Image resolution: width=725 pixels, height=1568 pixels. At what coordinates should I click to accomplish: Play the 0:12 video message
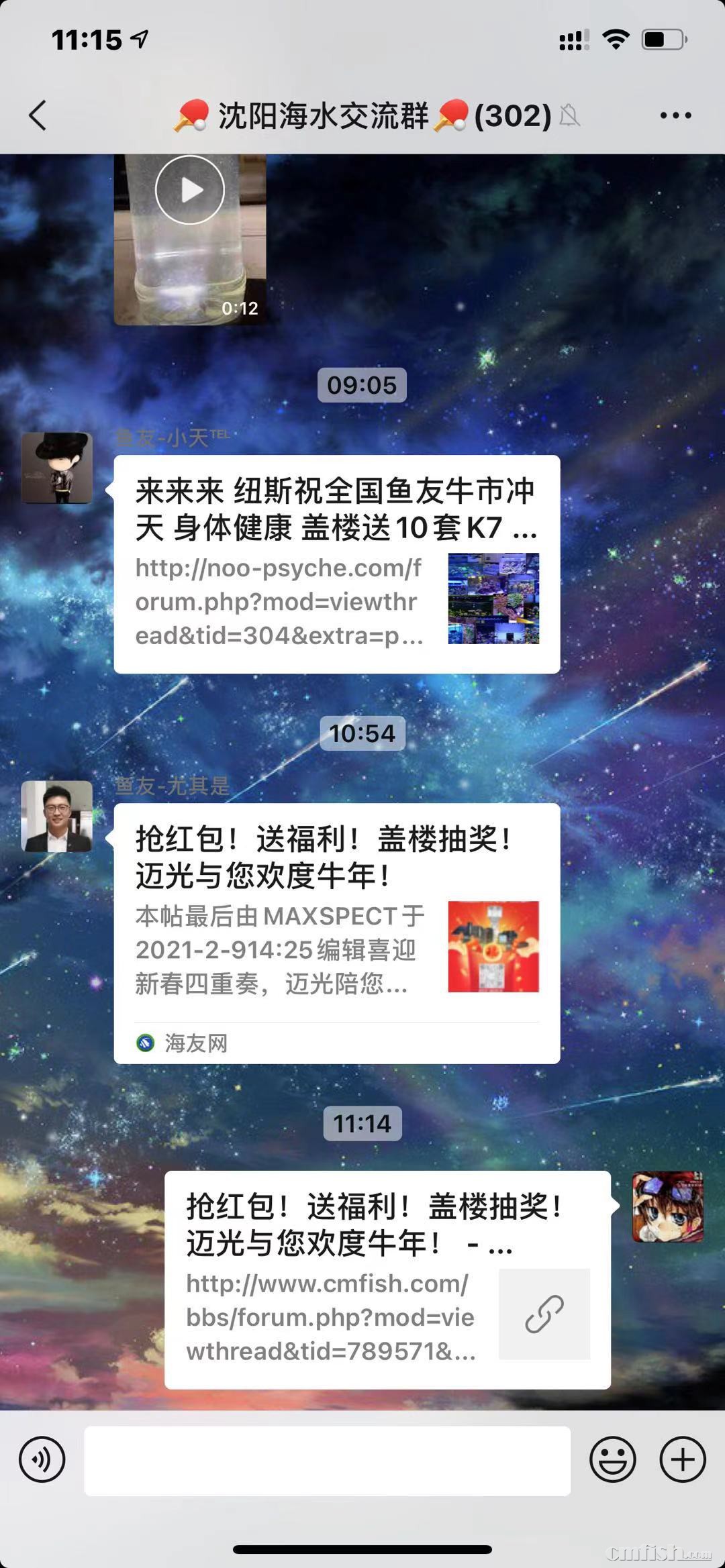pos(190,190)
